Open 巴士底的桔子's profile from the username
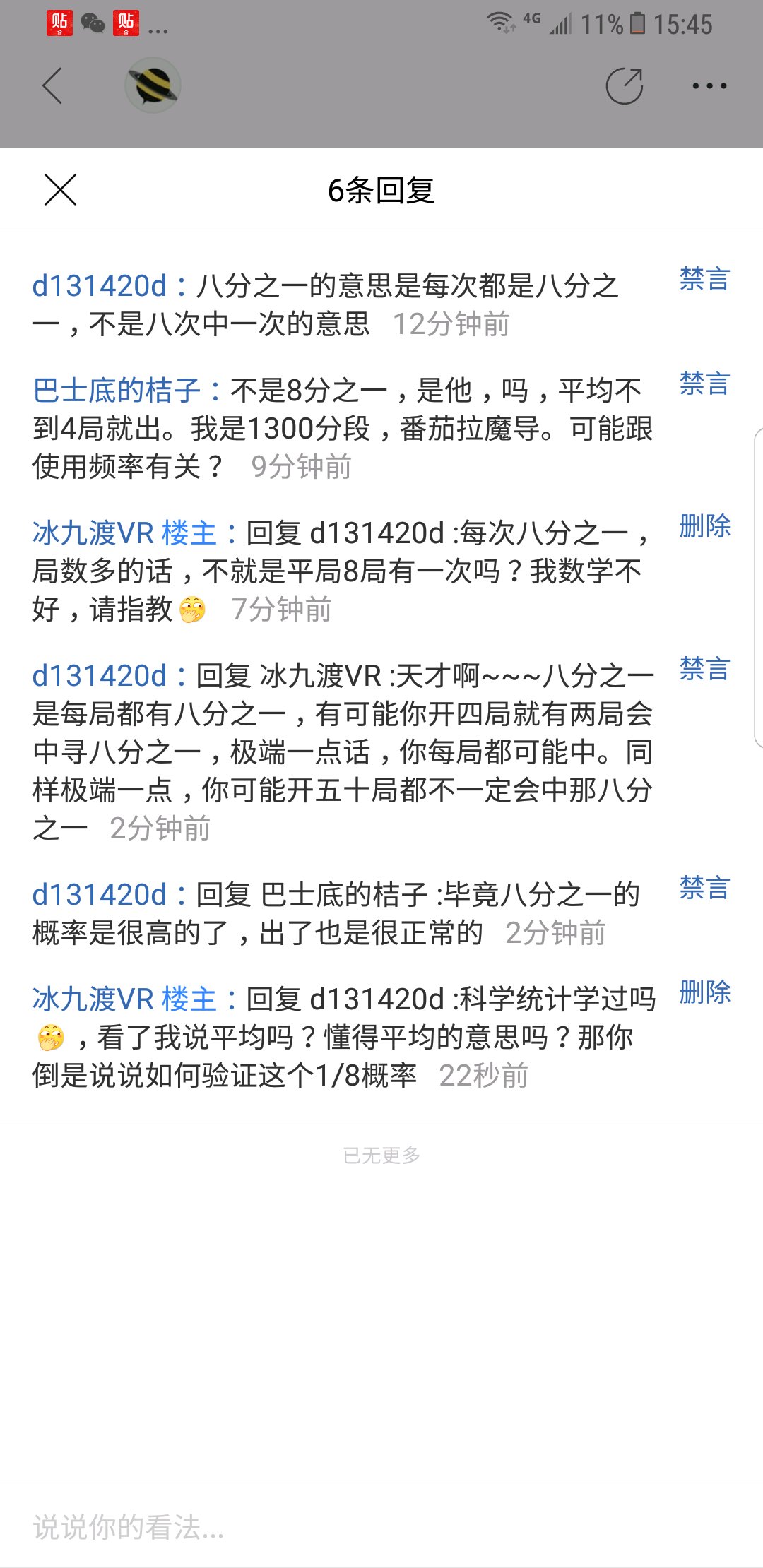This screenshot has height=1568, width=763. click(x=117, y=391)
